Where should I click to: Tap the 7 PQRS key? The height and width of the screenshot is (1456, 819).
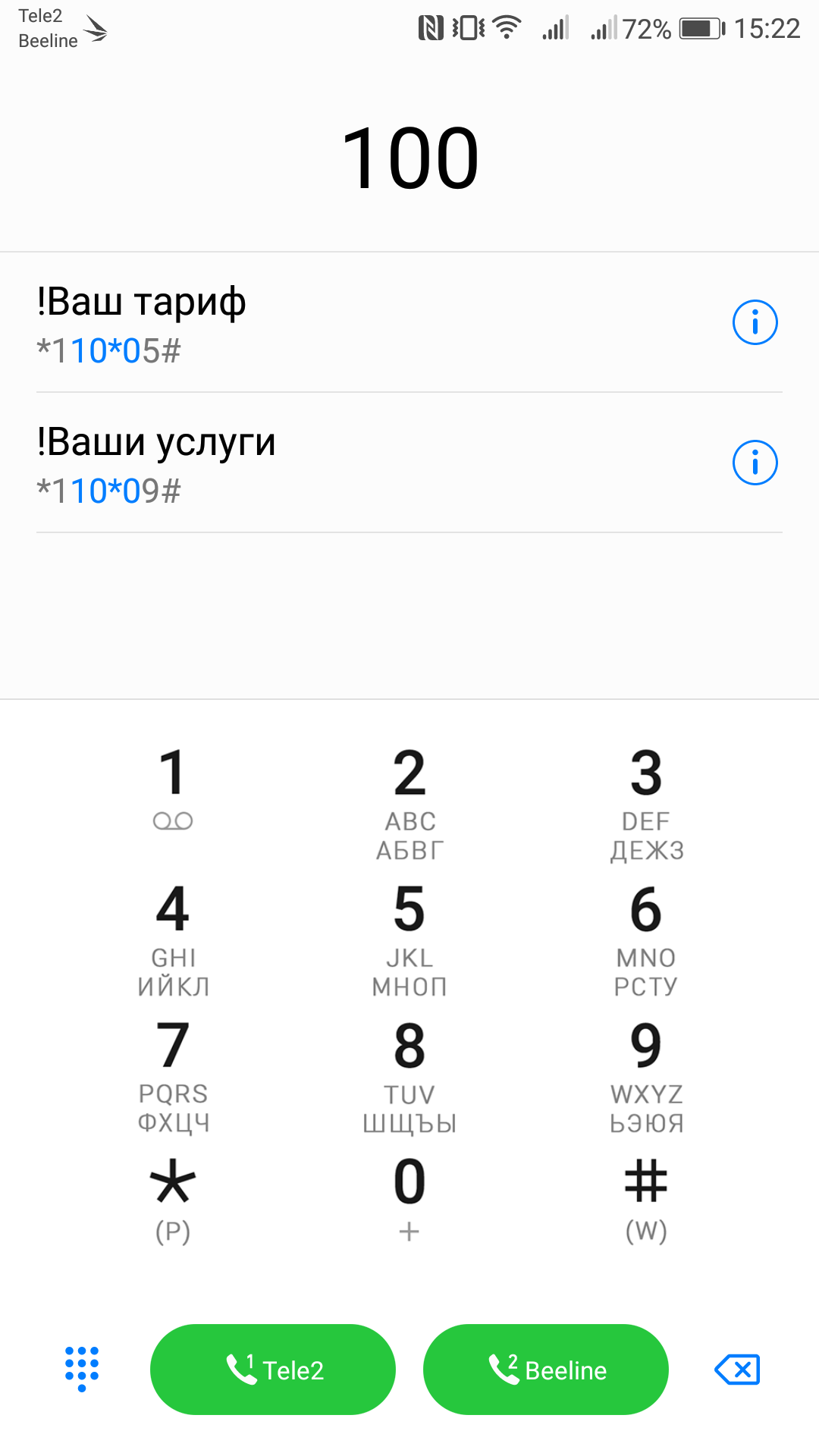coord(173,1073)
